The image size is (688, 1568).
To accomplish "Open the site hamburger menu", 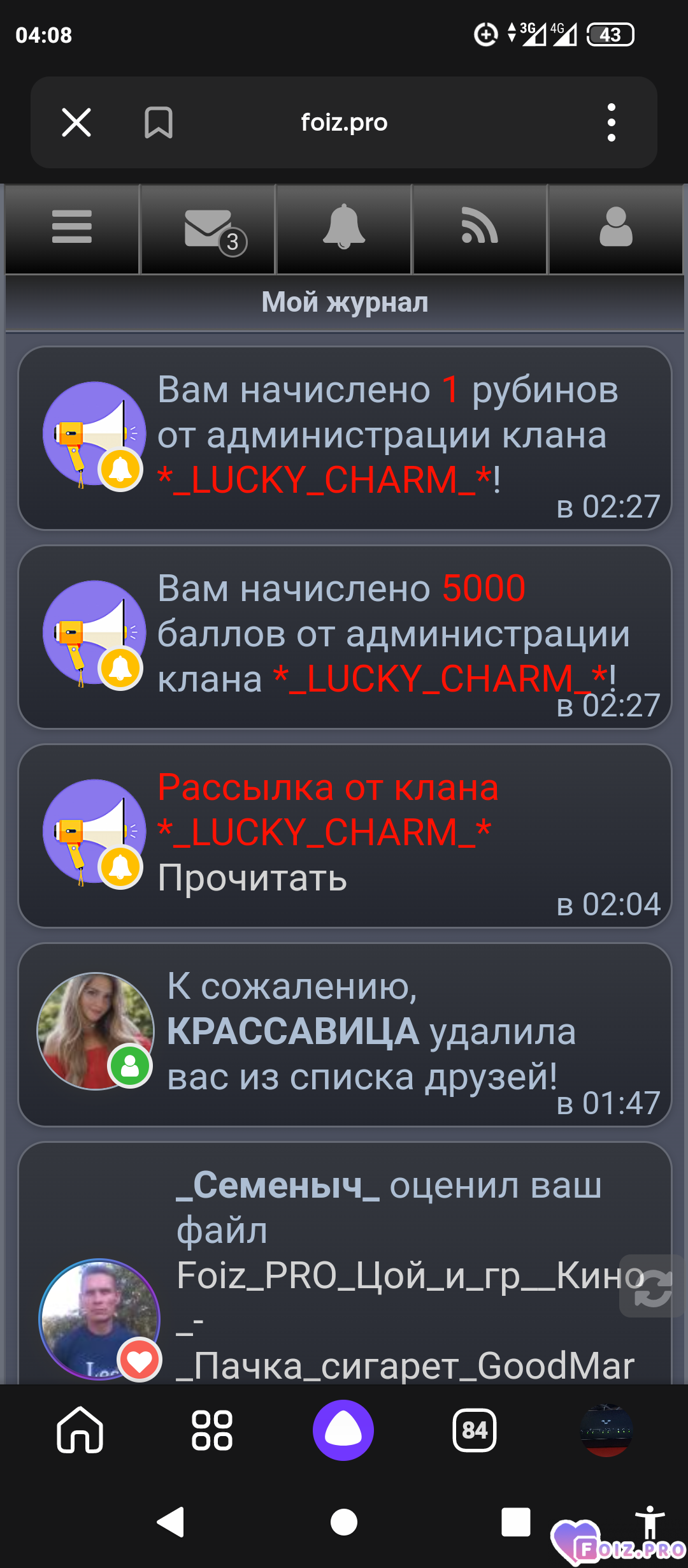I will tap(72, 228).
